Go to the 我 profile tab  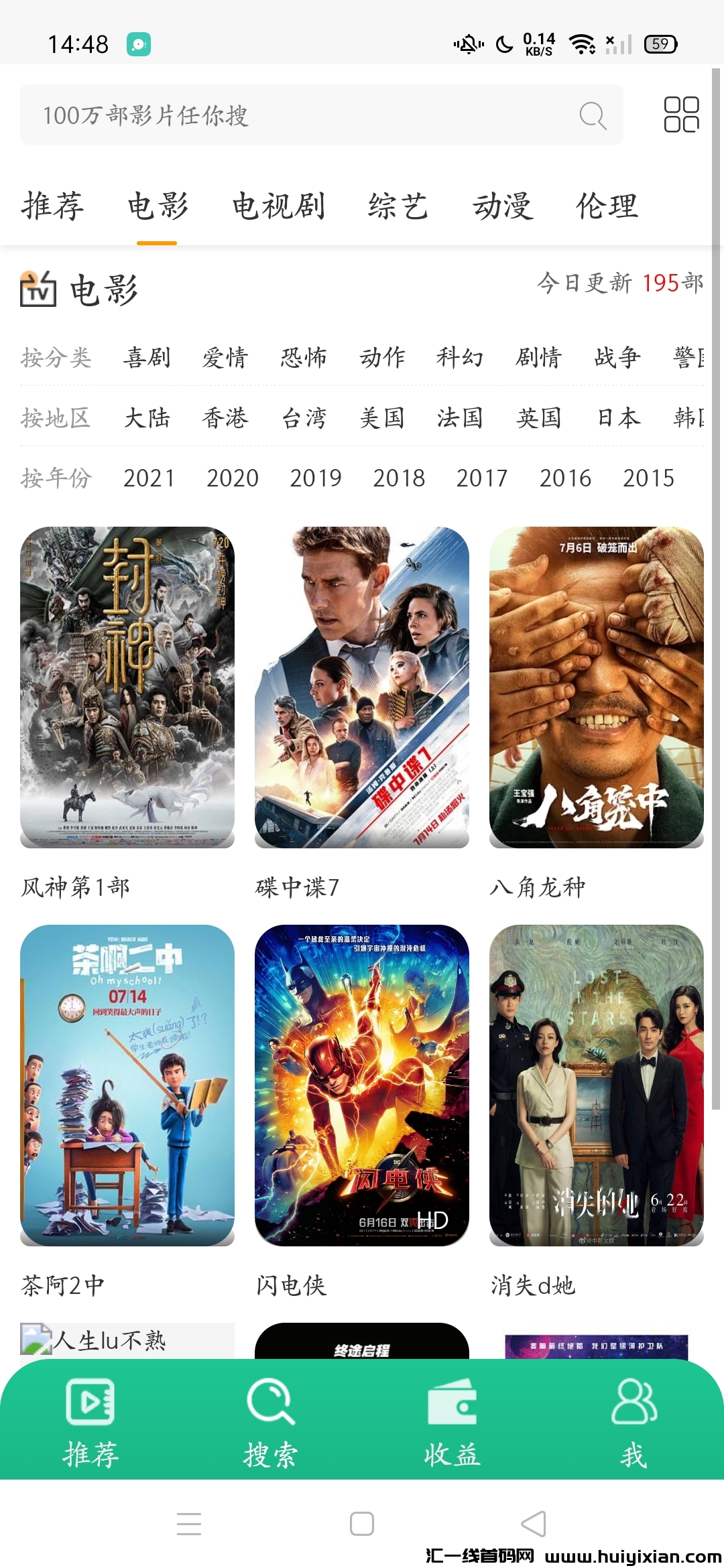[x=633, y=1421]
